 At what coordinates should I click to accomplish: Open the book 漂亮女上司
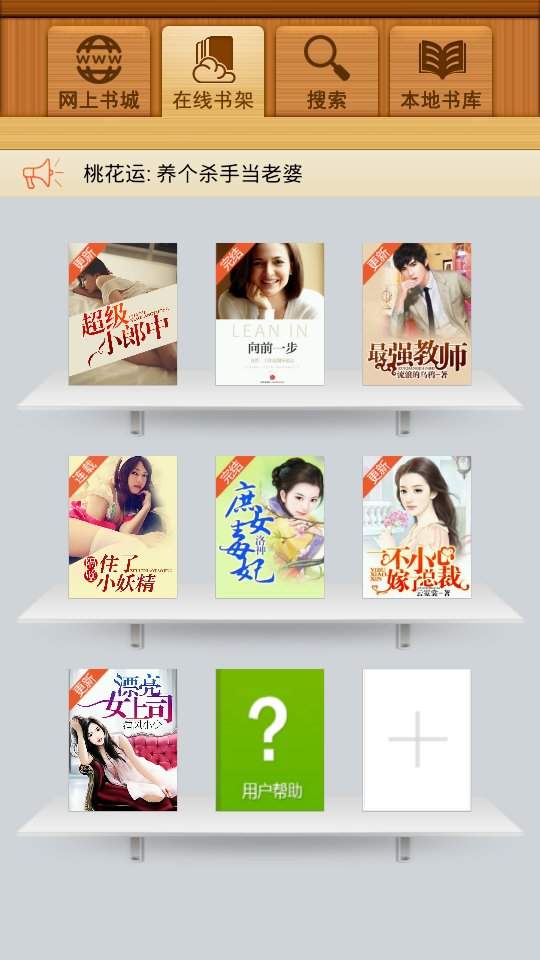tap(123, 740)
